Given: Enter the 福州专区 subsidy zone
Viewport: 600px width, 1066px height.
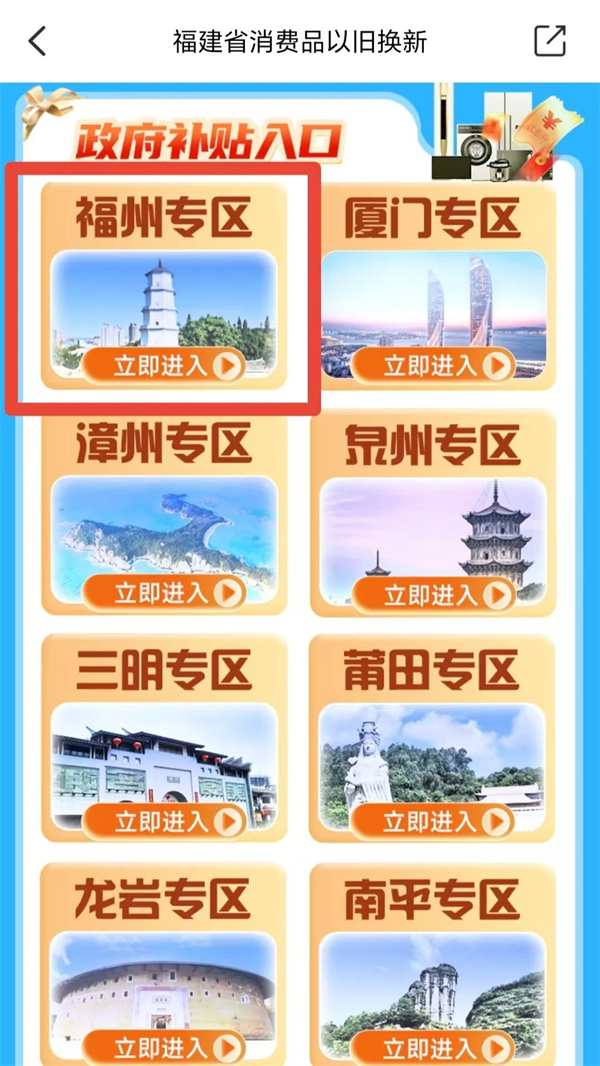Looking at the screenshot, I should pyautogui.click(x=164, y=365).
